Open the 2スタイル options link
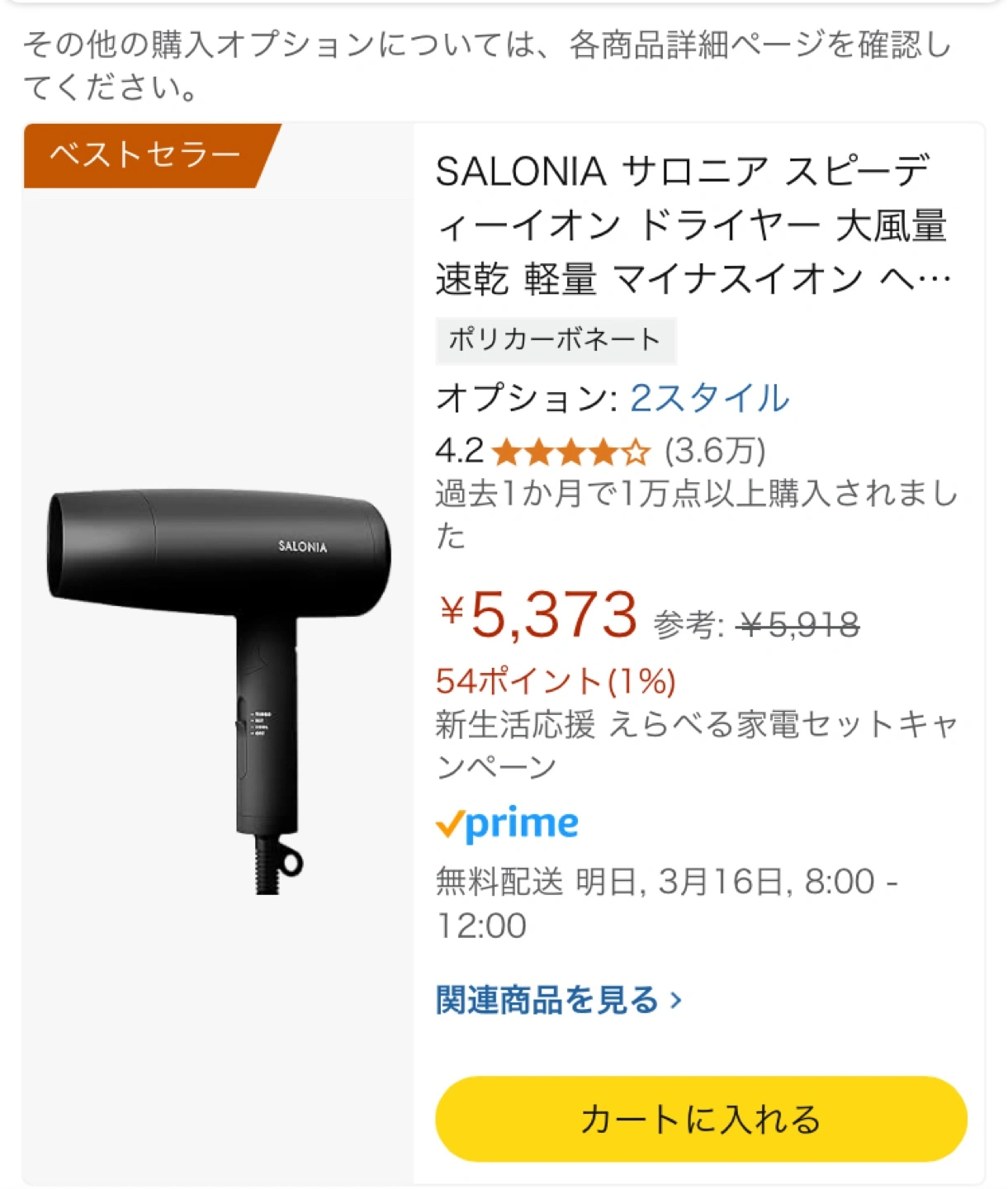Image resolution: width=1008 pixels, height=1189 pixels. pyautogui.click(x=709, y=398)
